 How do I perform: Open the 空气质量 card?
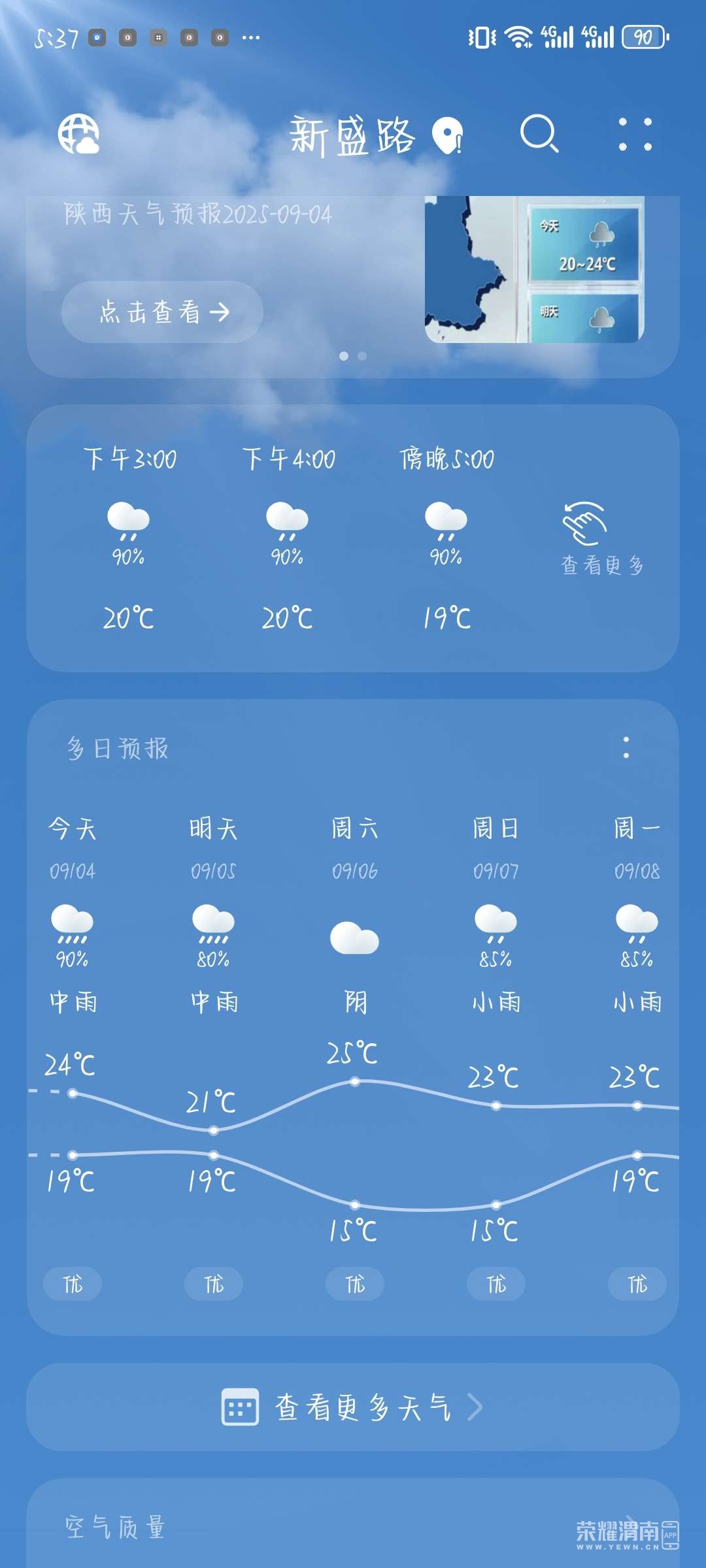coord(353,1526)
